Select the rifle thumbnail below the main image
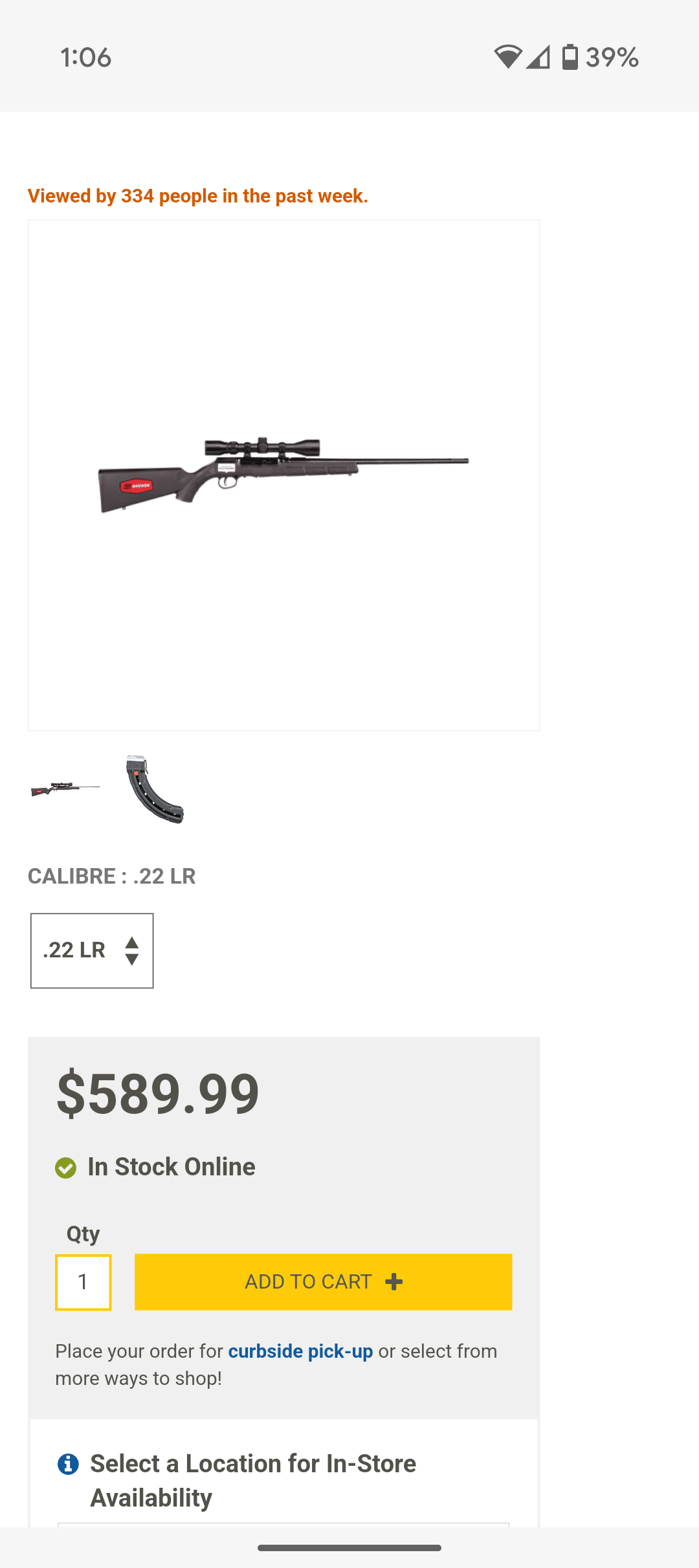The width and height of the screenshot is (699, 1568). click(66, 789)
